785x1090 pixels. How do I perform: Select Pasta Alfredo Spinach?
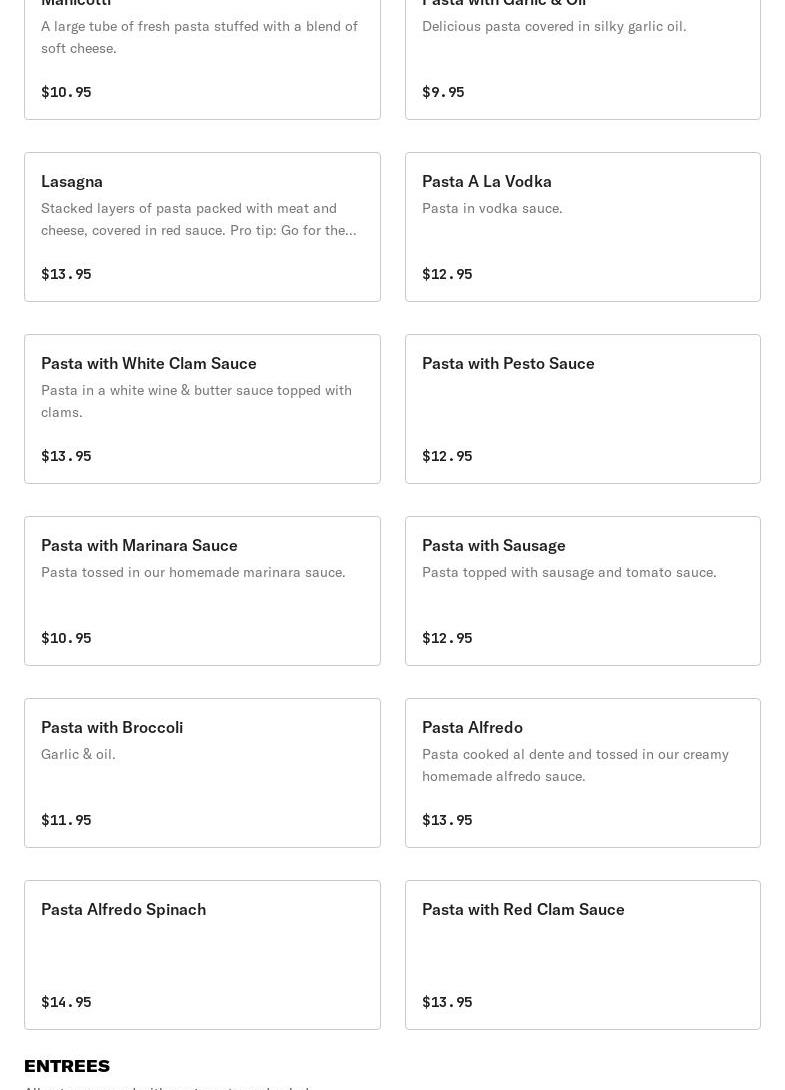point(202,955)
